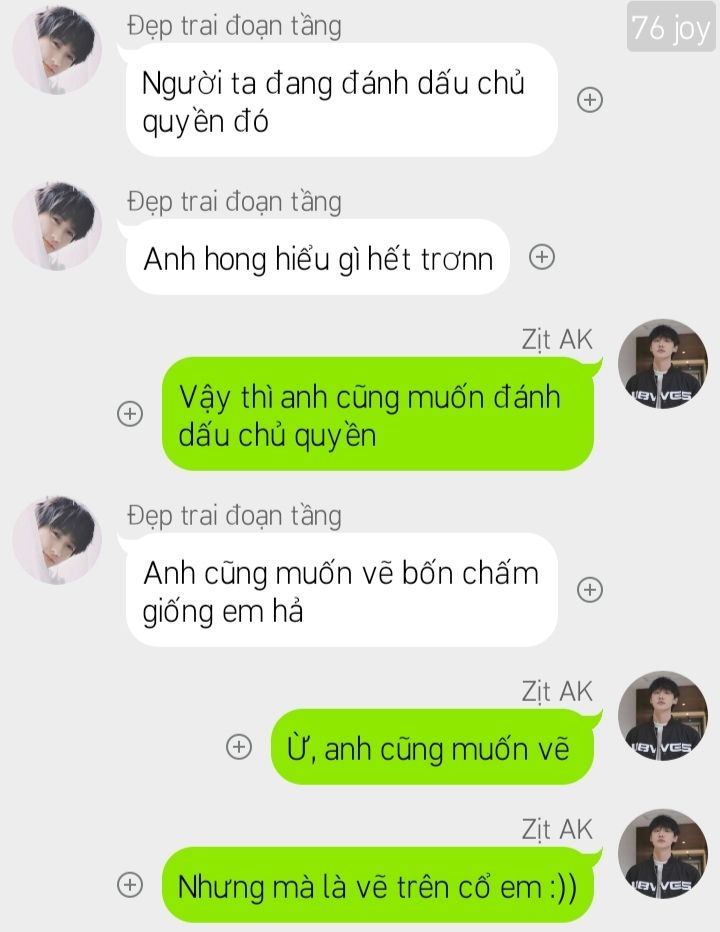Tap plus icon next to 'Anh hong hiểu gì' message
720x932 pixels.
pos(541,257)
